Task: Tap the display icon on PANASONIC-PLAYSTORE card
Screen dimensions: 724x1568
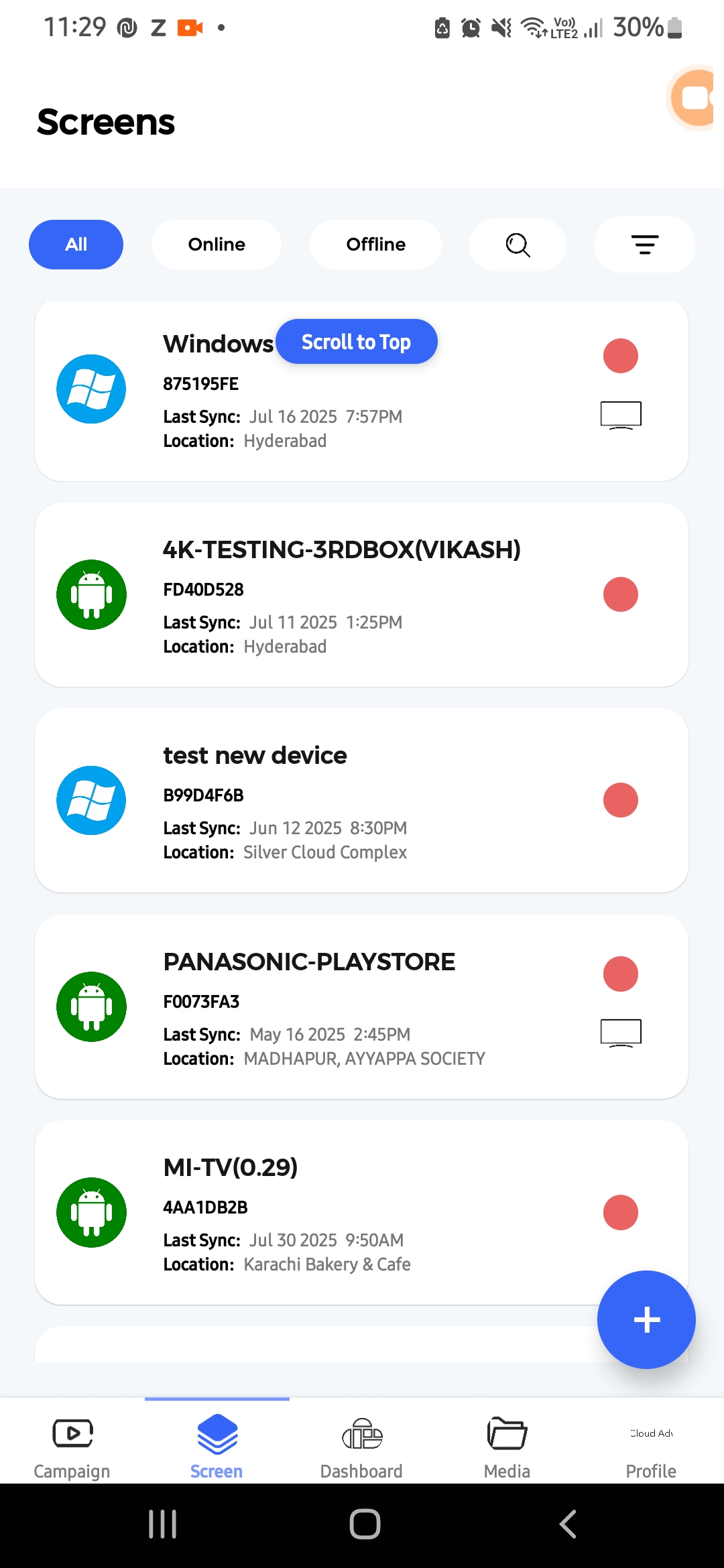Action: pyautogui.click(x=621, y=1033)
